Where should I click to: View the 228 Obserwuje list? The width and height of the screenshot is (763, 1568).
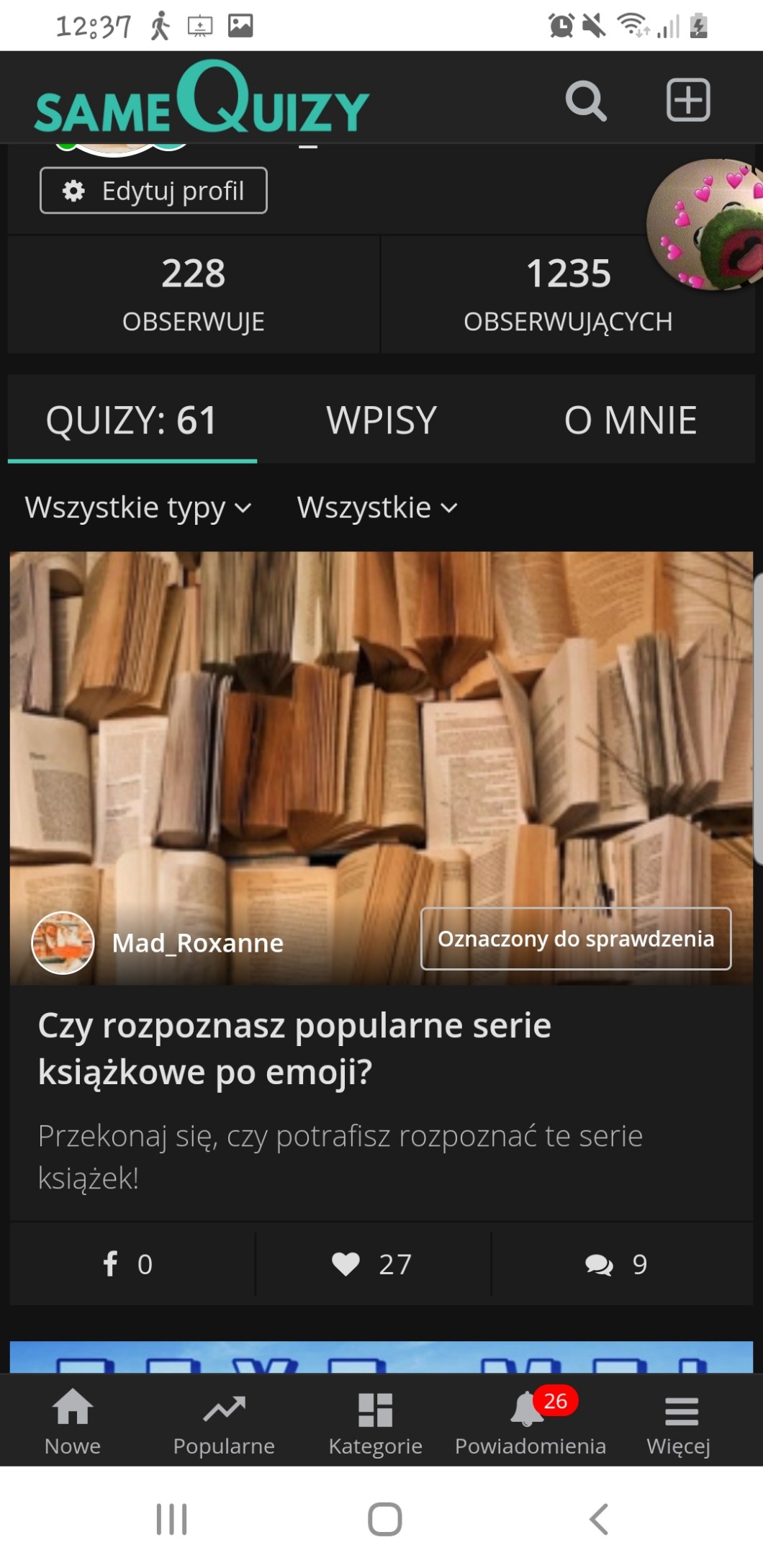tap(193, 294)
